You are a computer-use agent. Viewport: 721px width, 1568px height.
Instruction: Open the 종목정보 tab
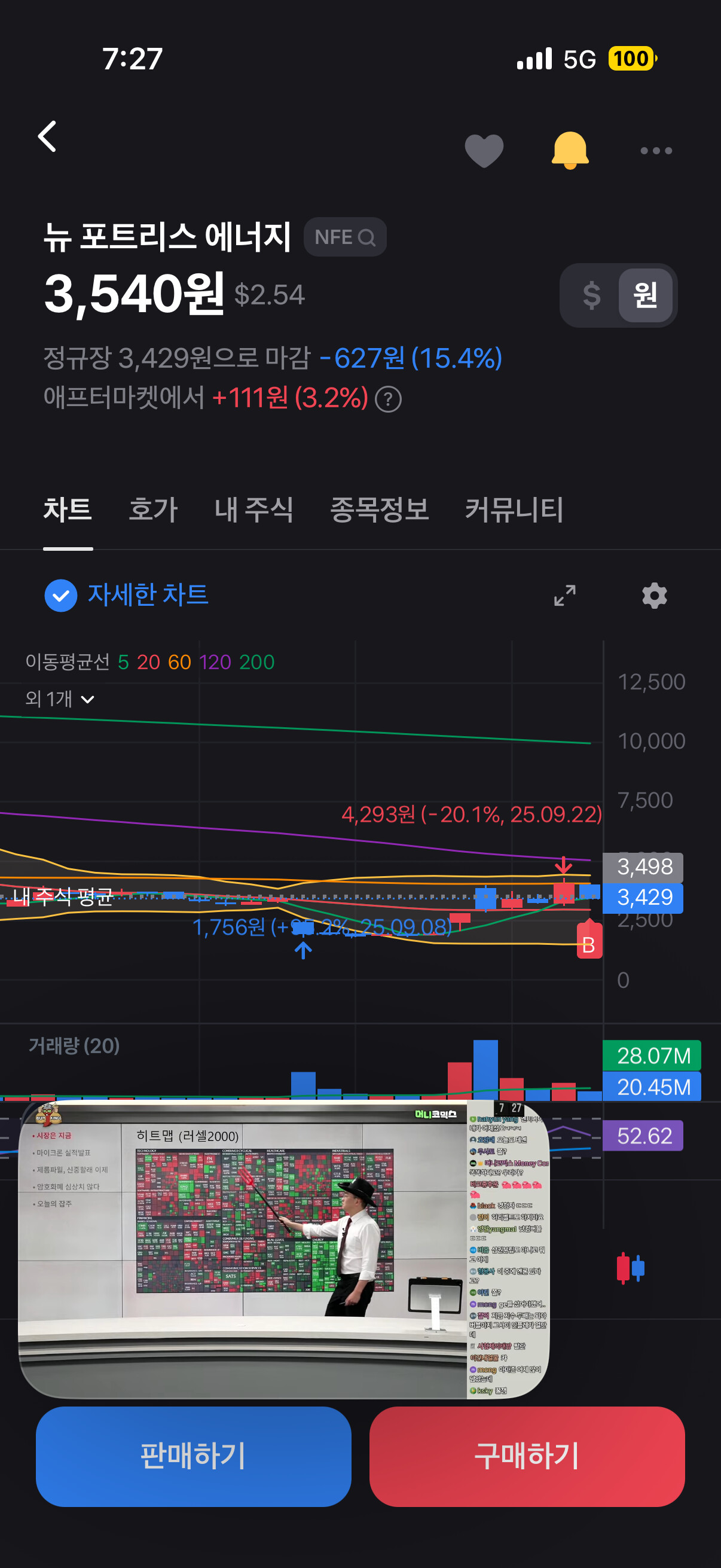point(379,510)
